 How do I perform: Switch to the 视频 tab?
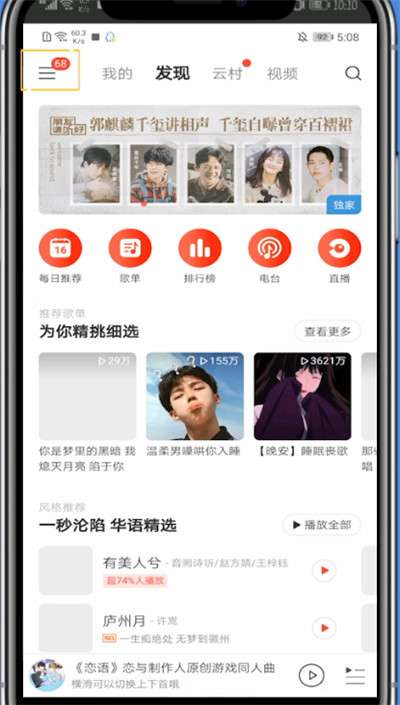[282, 74]
